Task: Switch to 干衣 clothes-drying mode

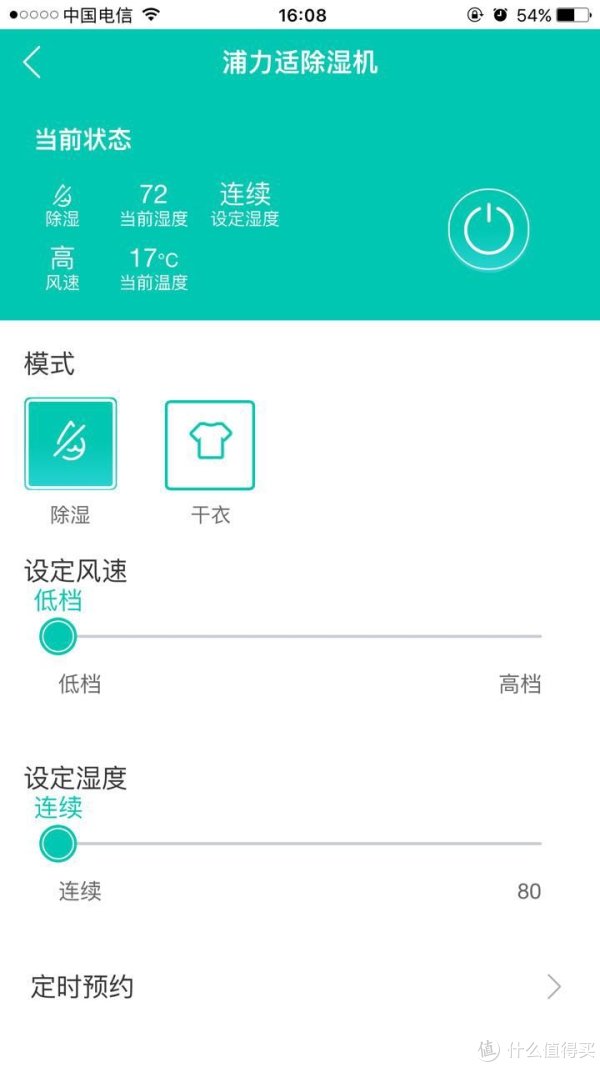Action: click(210, 445)
